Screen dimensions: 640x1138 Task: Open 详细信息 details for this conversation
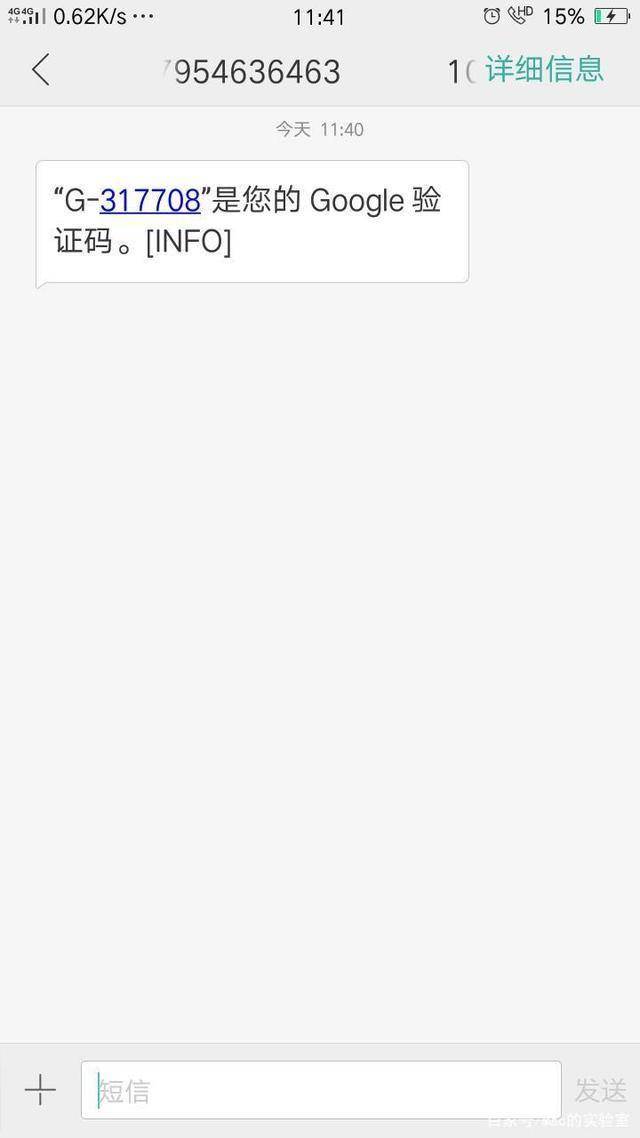(544, 69)
